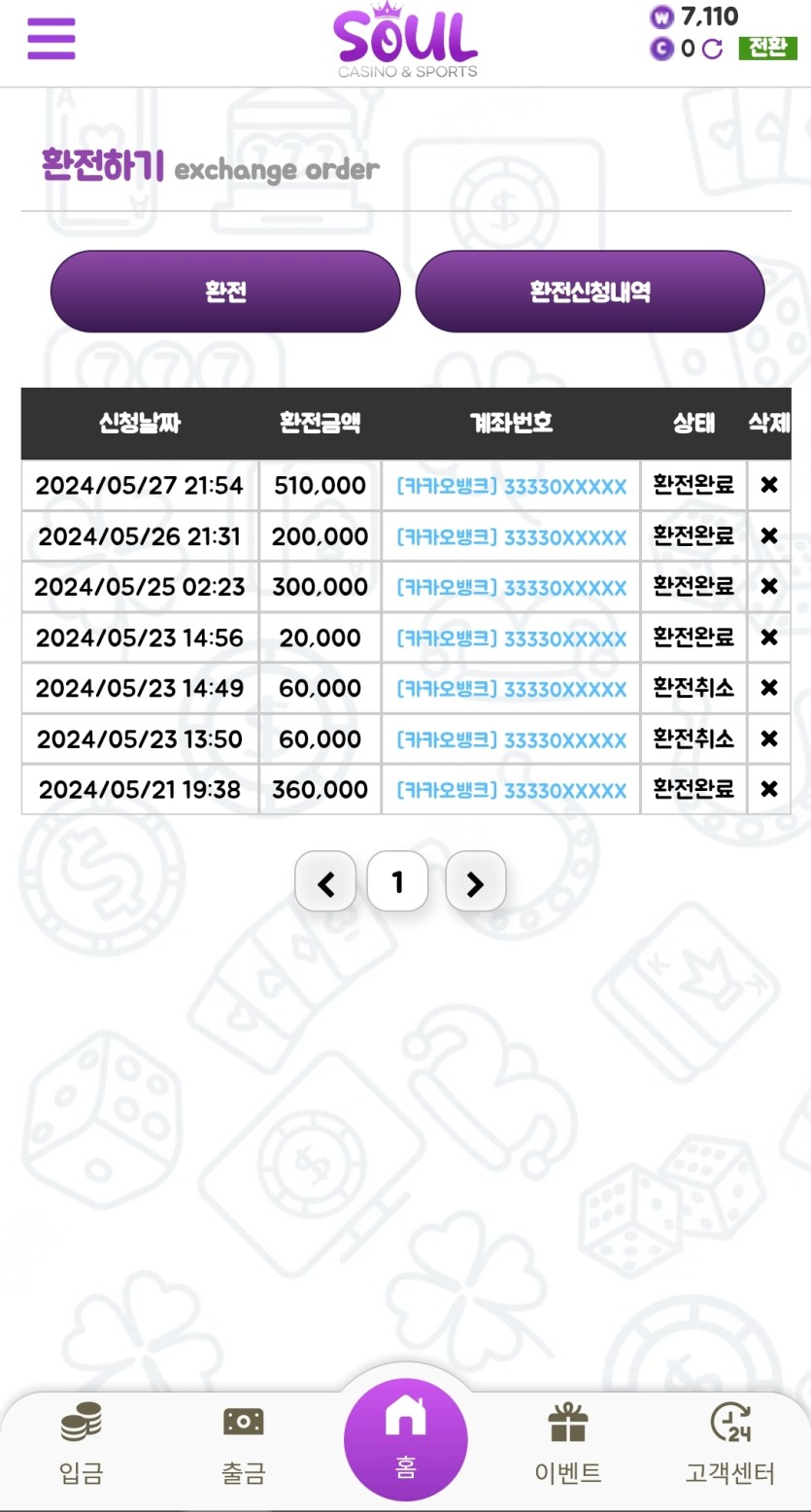
Task: Go to the next page arrow
Action: click(x=475, y=882)
